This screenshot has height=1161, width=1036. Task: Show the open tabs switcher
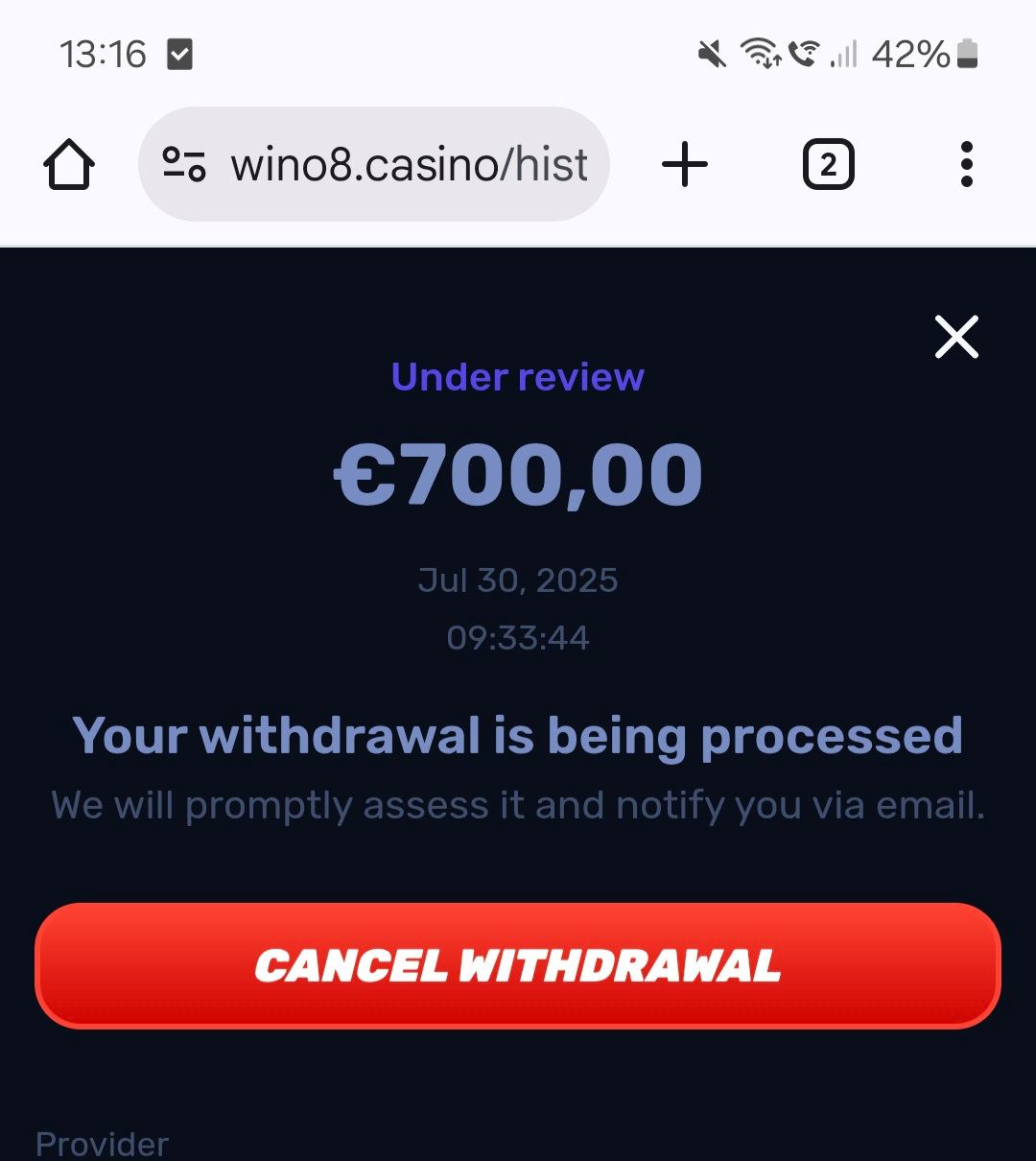828,165
